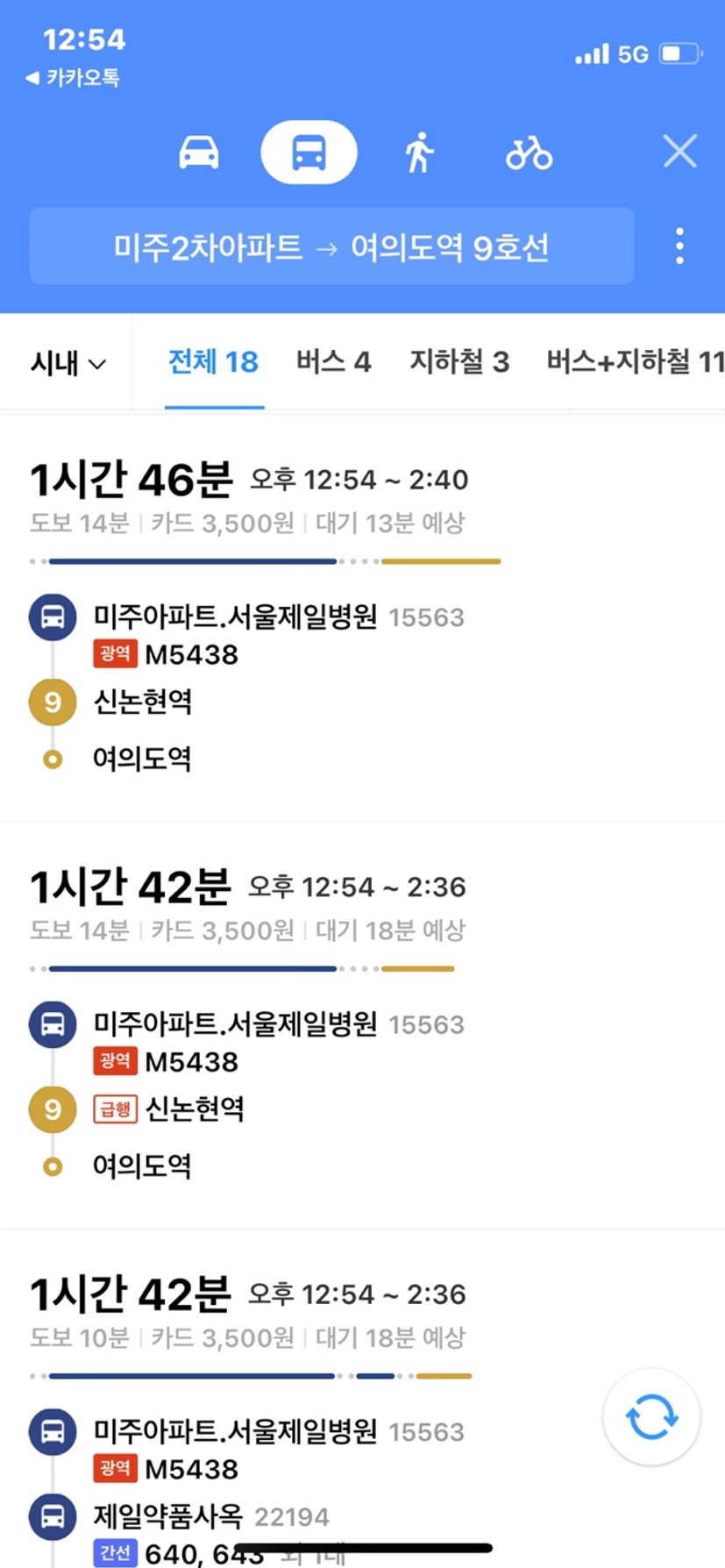Switch to bicycle directions
This screenshot has height=1568, width=725.
coord(529,153)
